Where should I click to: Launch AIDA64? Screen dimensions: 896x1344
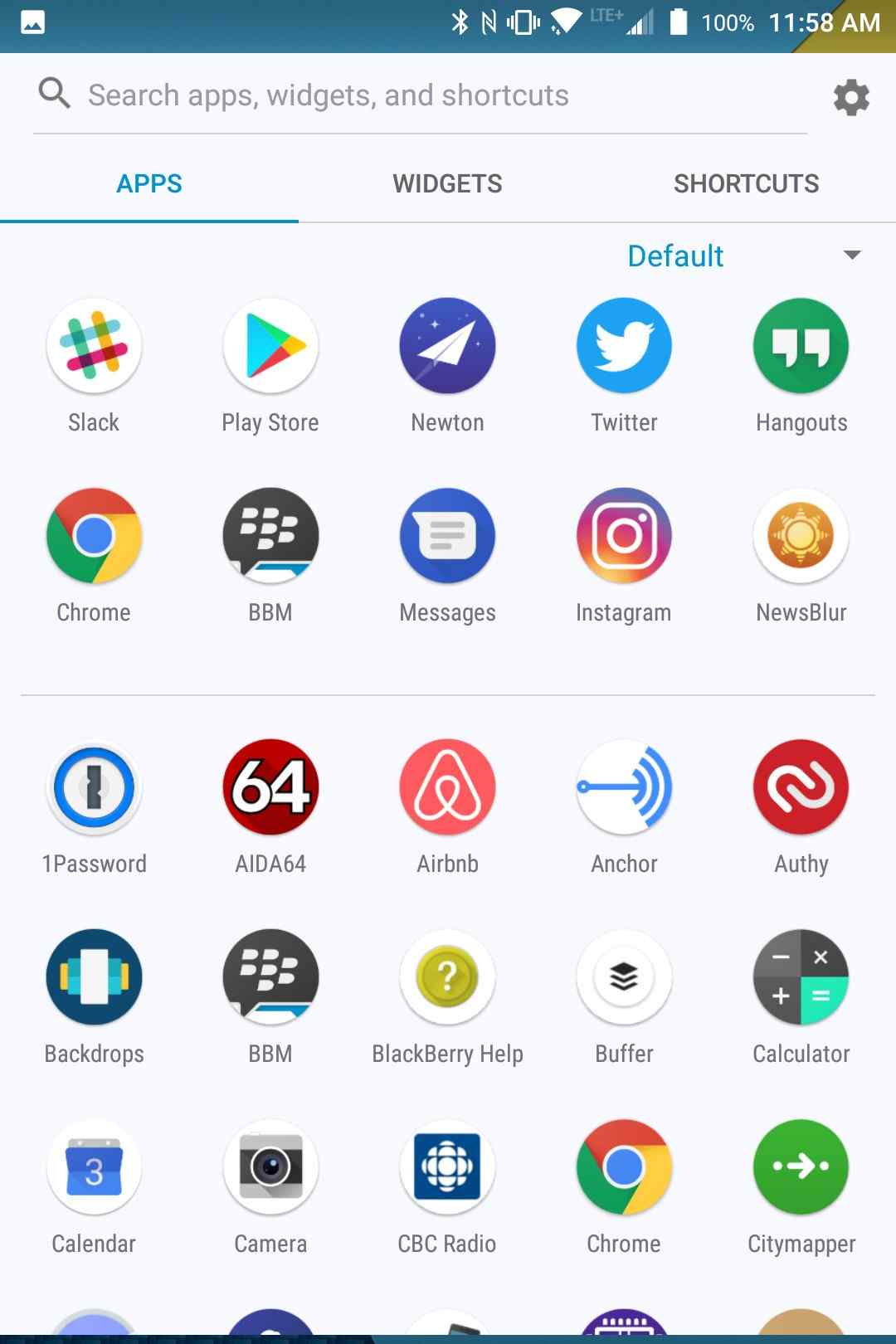click(270, 787)
